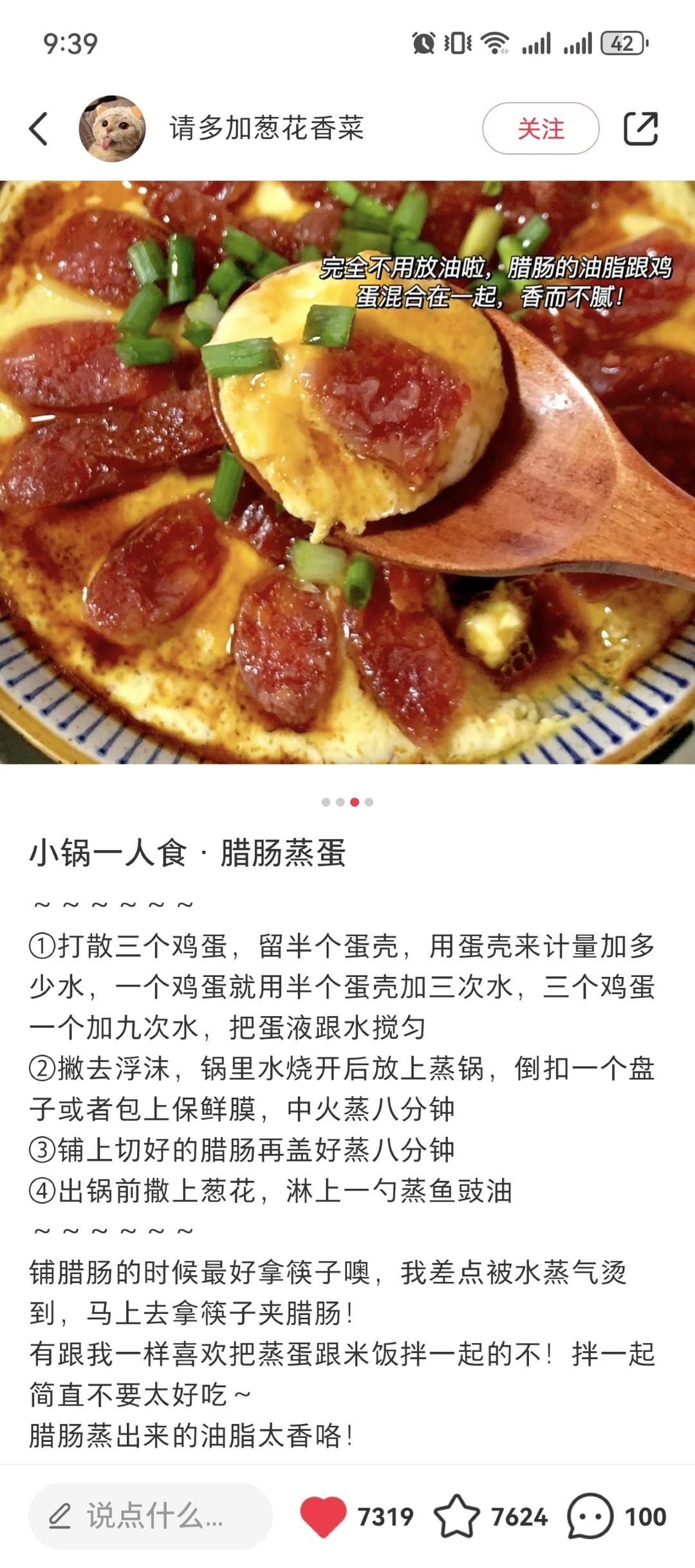Select the fourth carousel progress dot
This screenshot has height=1568, width=695.
368,801
